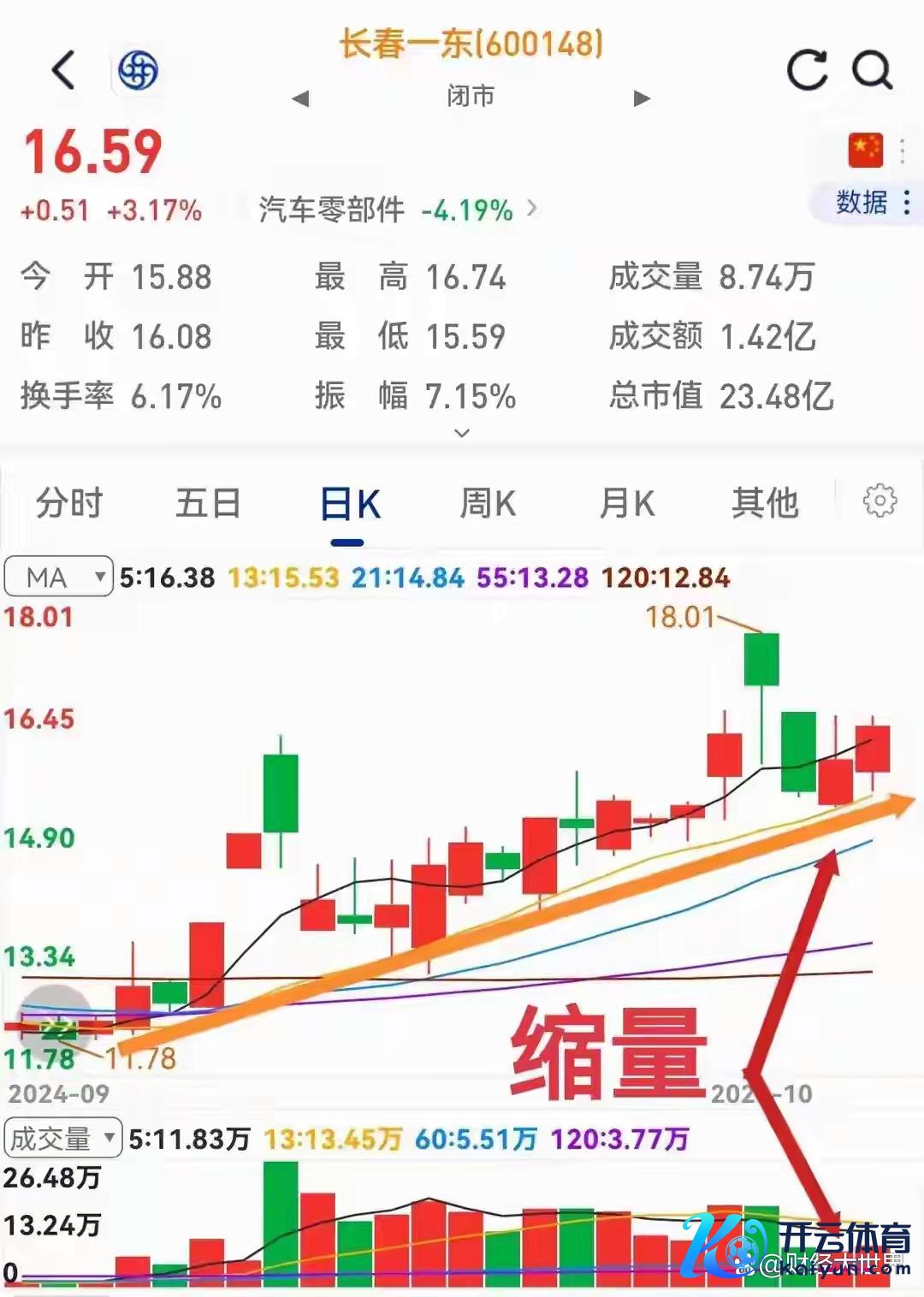The image size is (924, 1297).
Task: Open the 其他 chart period tab
Action: tap(764, 503)
